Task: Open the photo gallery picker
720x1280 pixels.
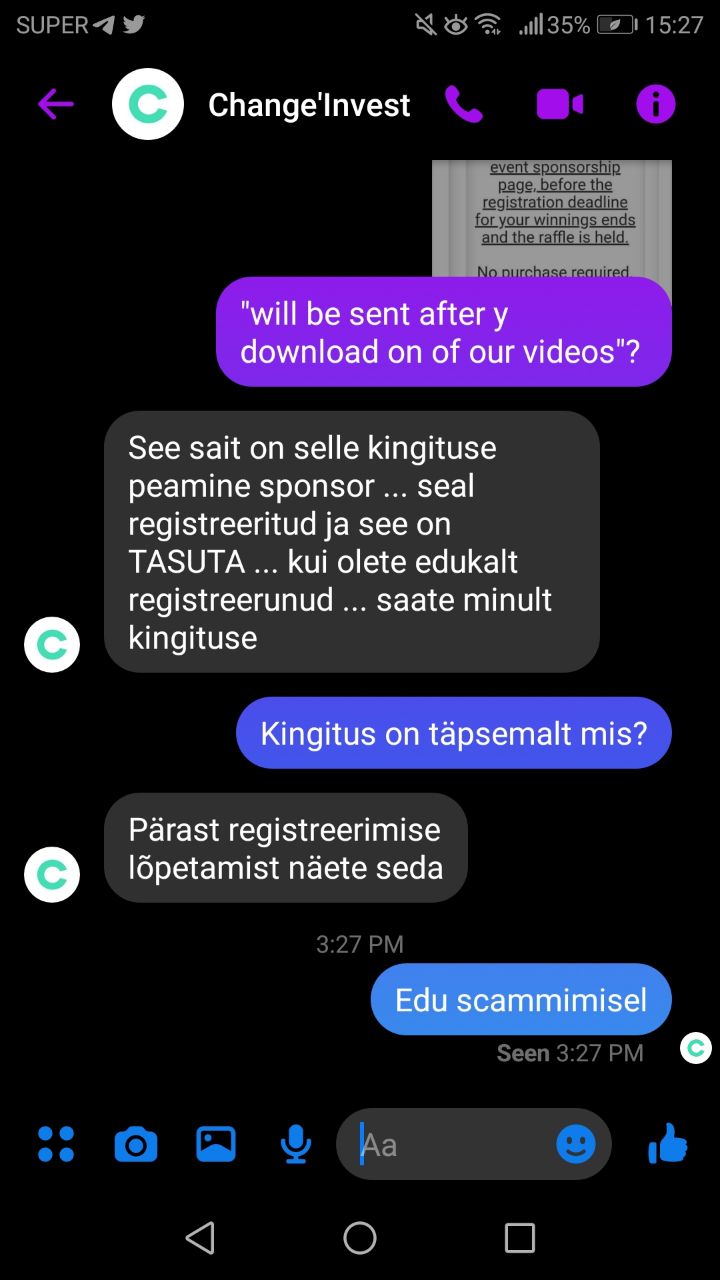Action: pyautogui.click(x=216, y=1144)
